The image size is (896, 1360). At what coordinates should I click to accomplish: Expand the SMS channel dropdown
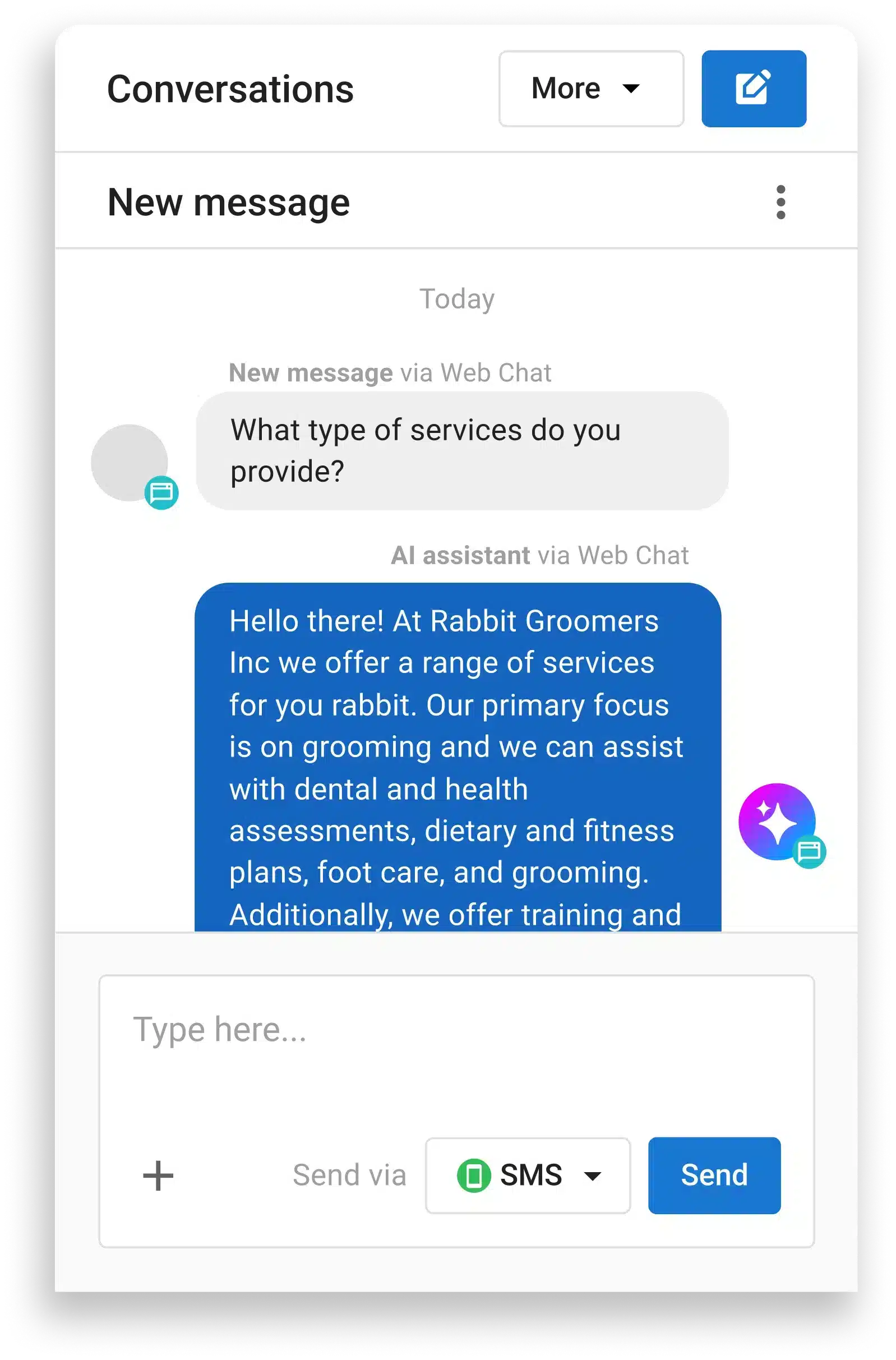pos(528,1176)
